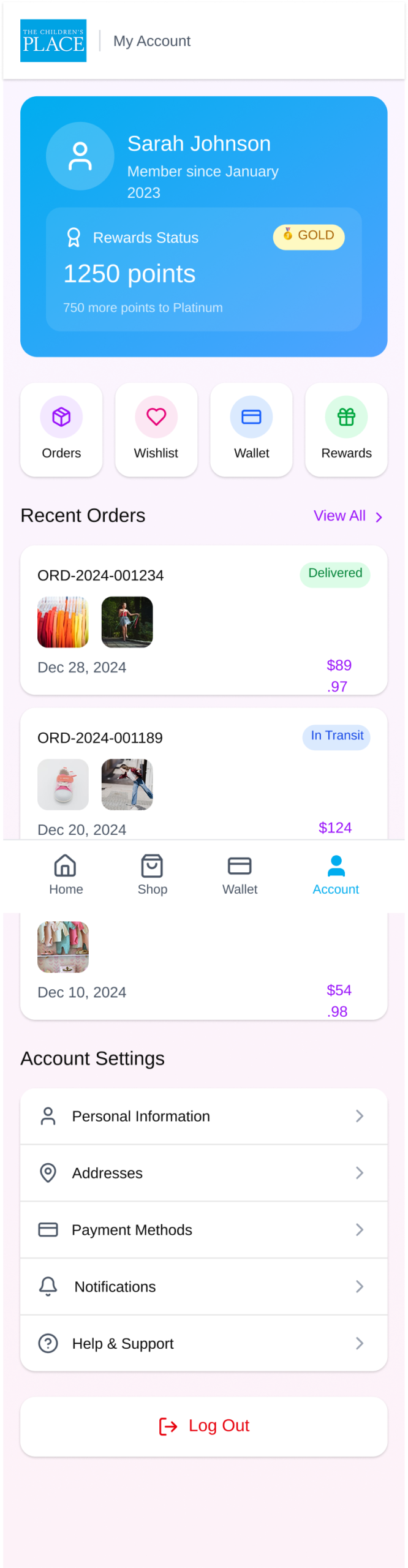This screenshot has height=1568, width=408.
Task: Open the Wallet shortcut card
Action: [251, 429]
